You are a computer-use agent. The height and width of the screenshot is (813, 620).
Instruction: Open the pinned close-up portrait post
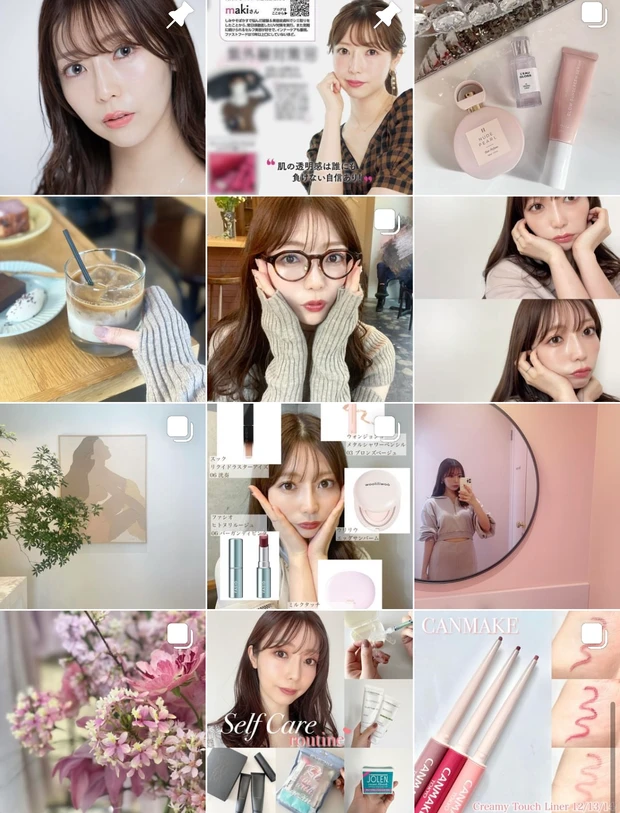(102, 97)
